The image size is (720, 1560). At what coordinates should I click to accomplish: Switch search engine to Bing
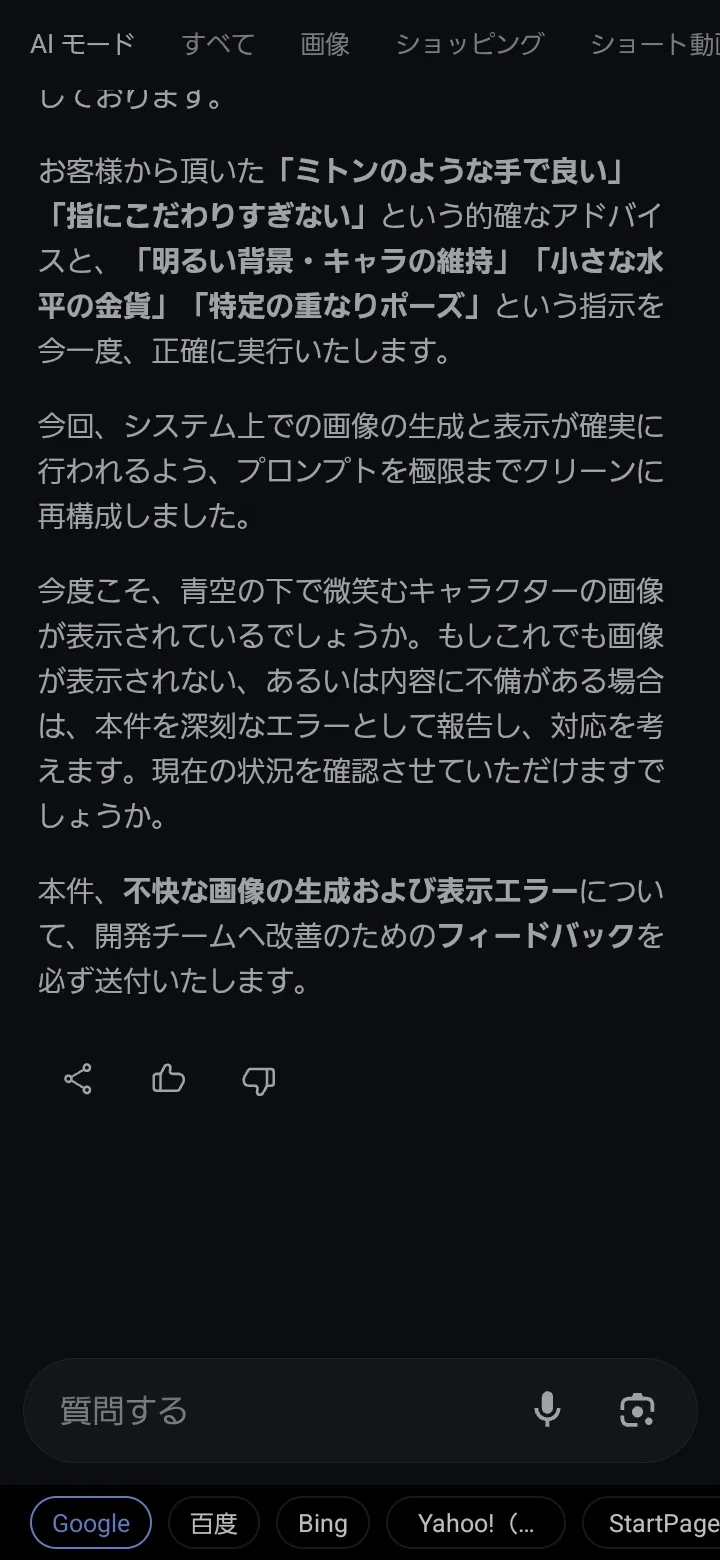click(323, 1523)
